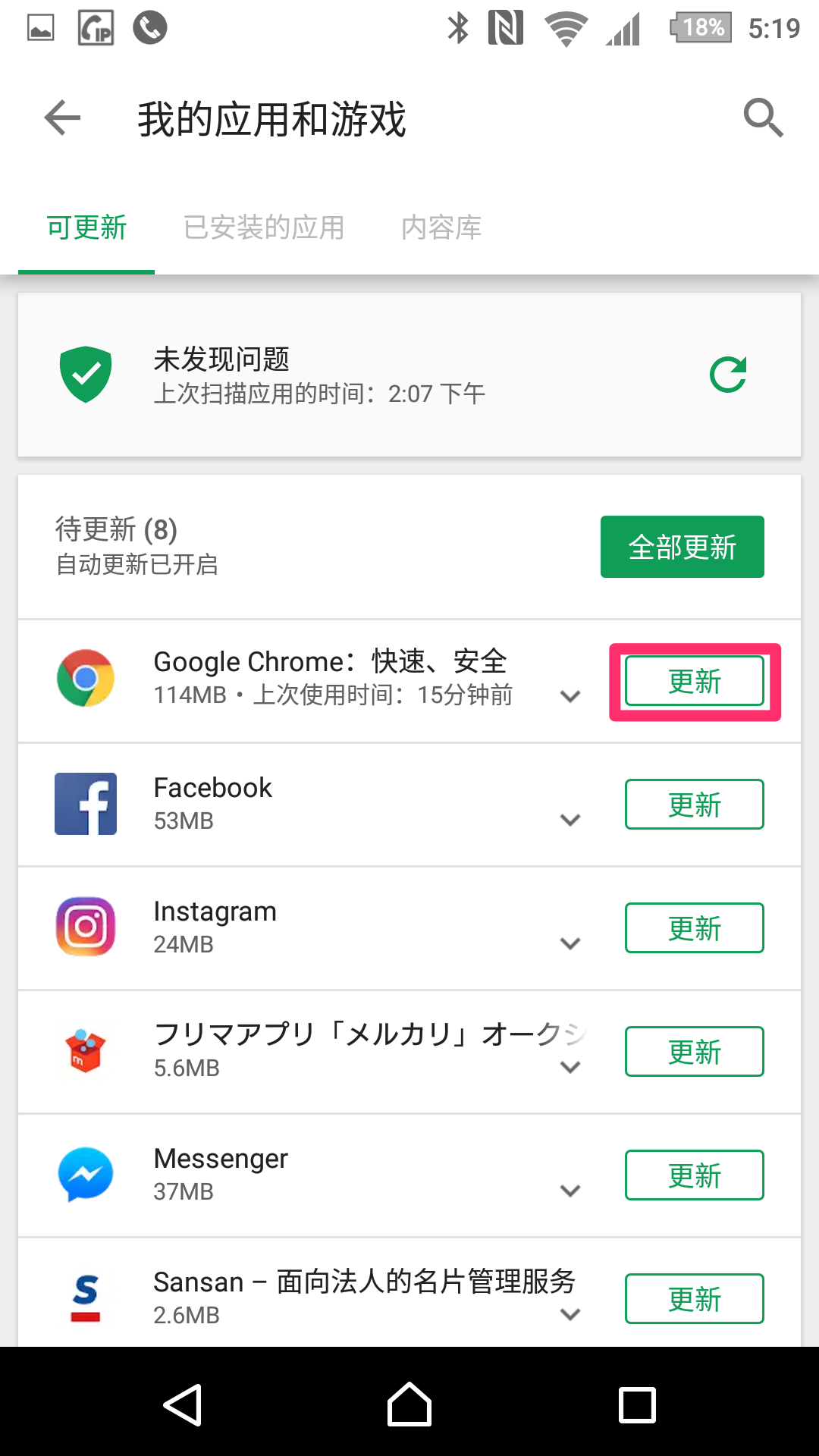Go back using the app bar arrow

62,118
